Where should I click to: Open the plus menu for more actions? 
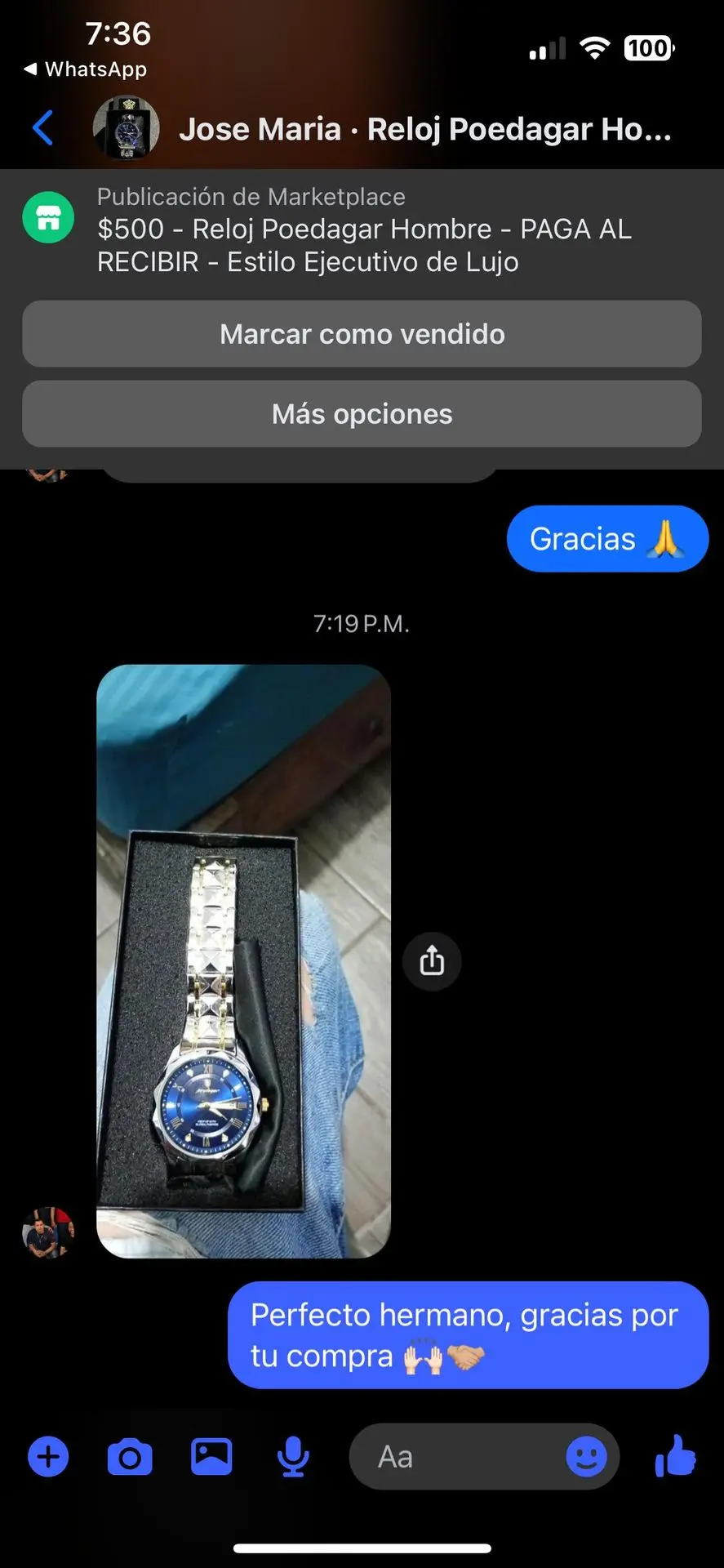click(48, 1457)
